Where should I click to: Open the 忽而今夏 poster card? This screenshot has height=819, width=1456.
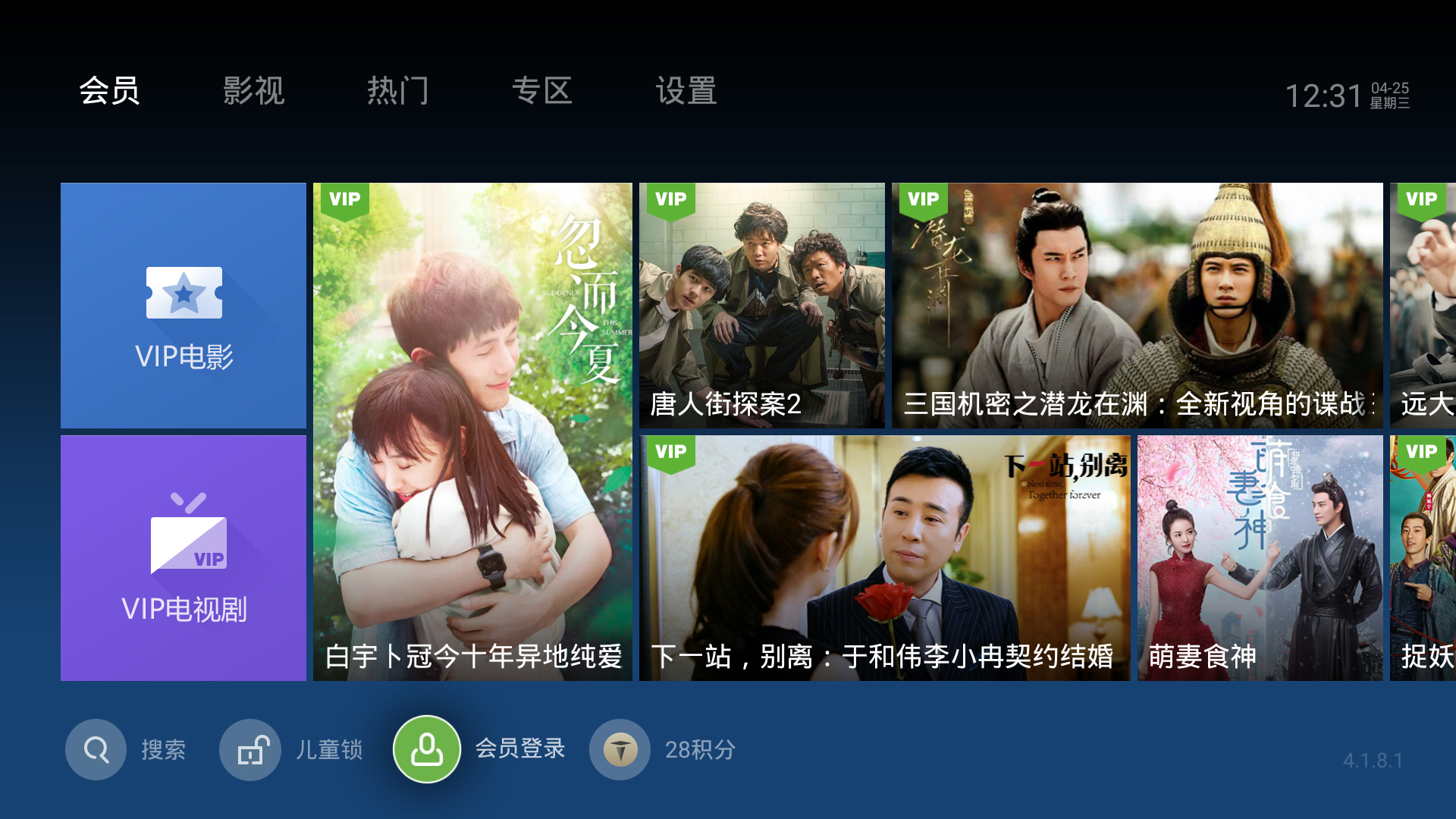pos(472,431)
